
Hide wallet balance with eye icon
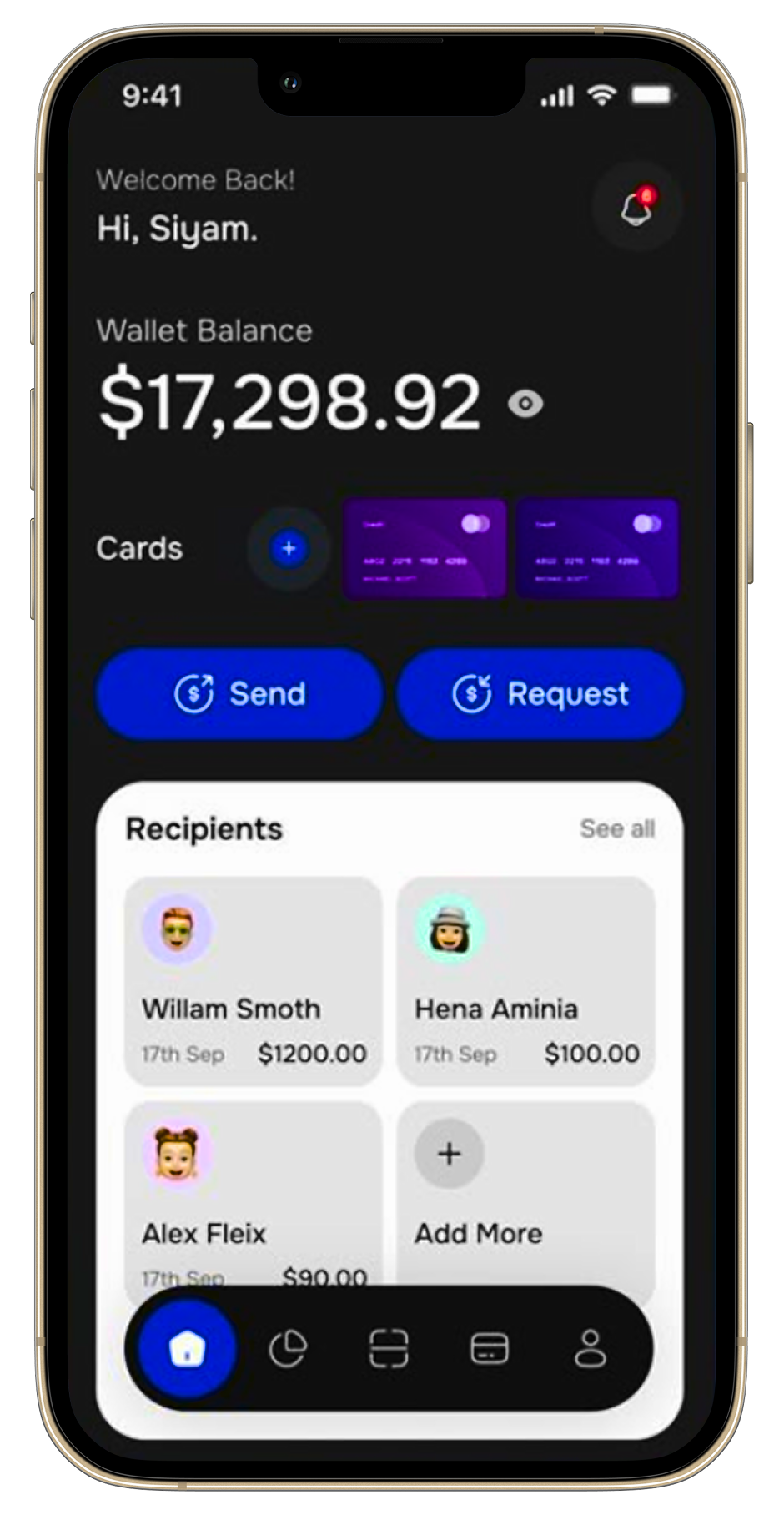[x=525, y=405]
